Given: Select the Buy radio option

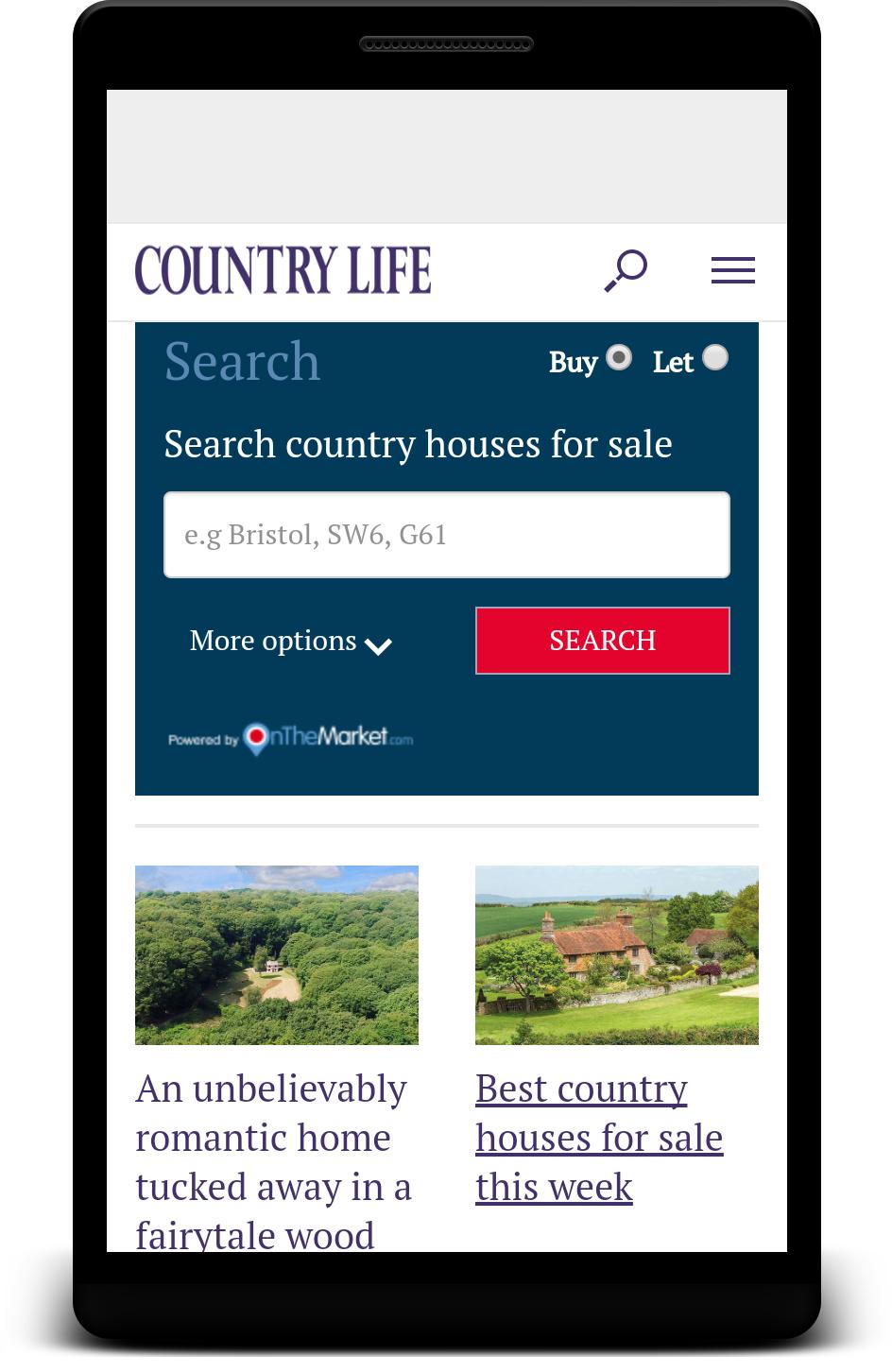Looking at the screenshot, I should pyautogui.click(x=619, y=358).
